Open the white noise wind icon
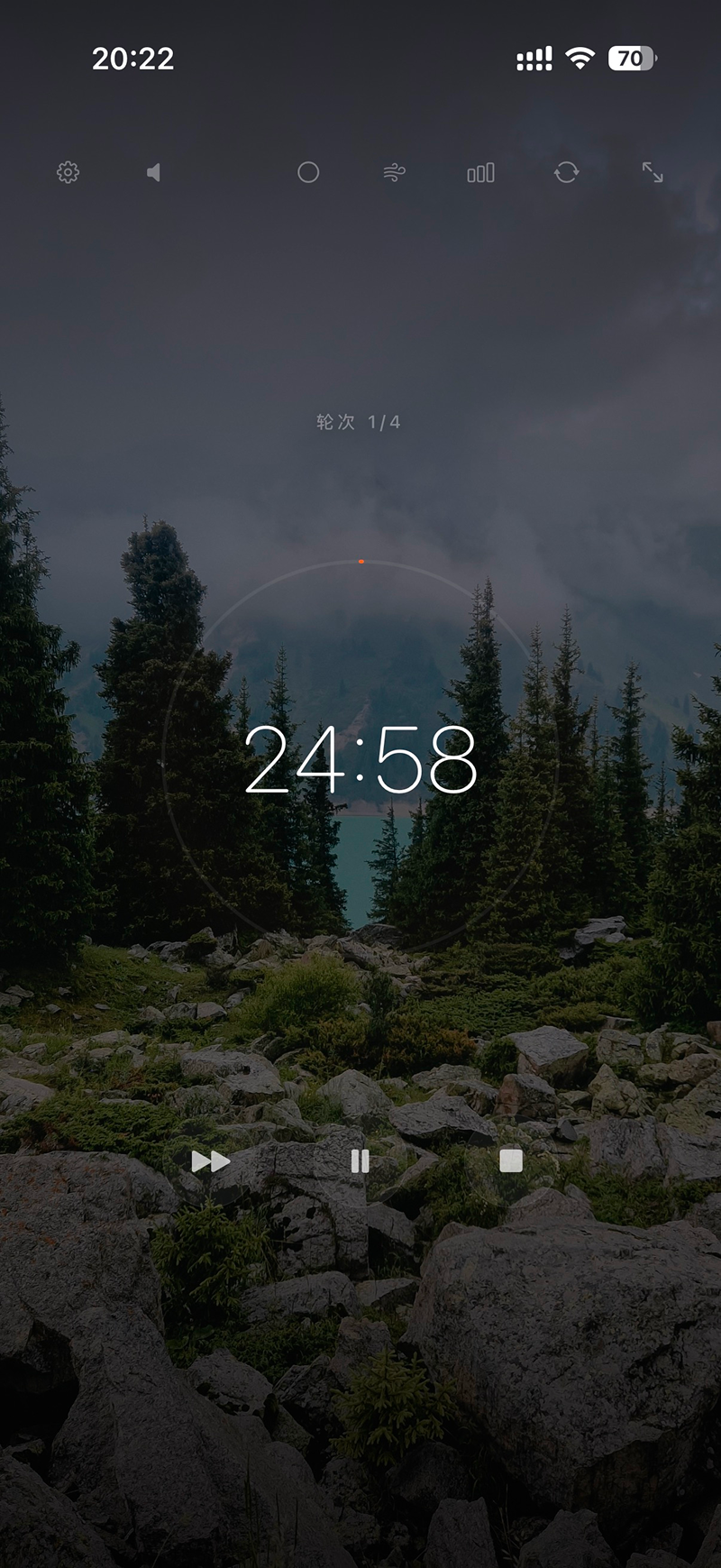Viewport: 721px width, 1568px height. [x=392, y=172]
